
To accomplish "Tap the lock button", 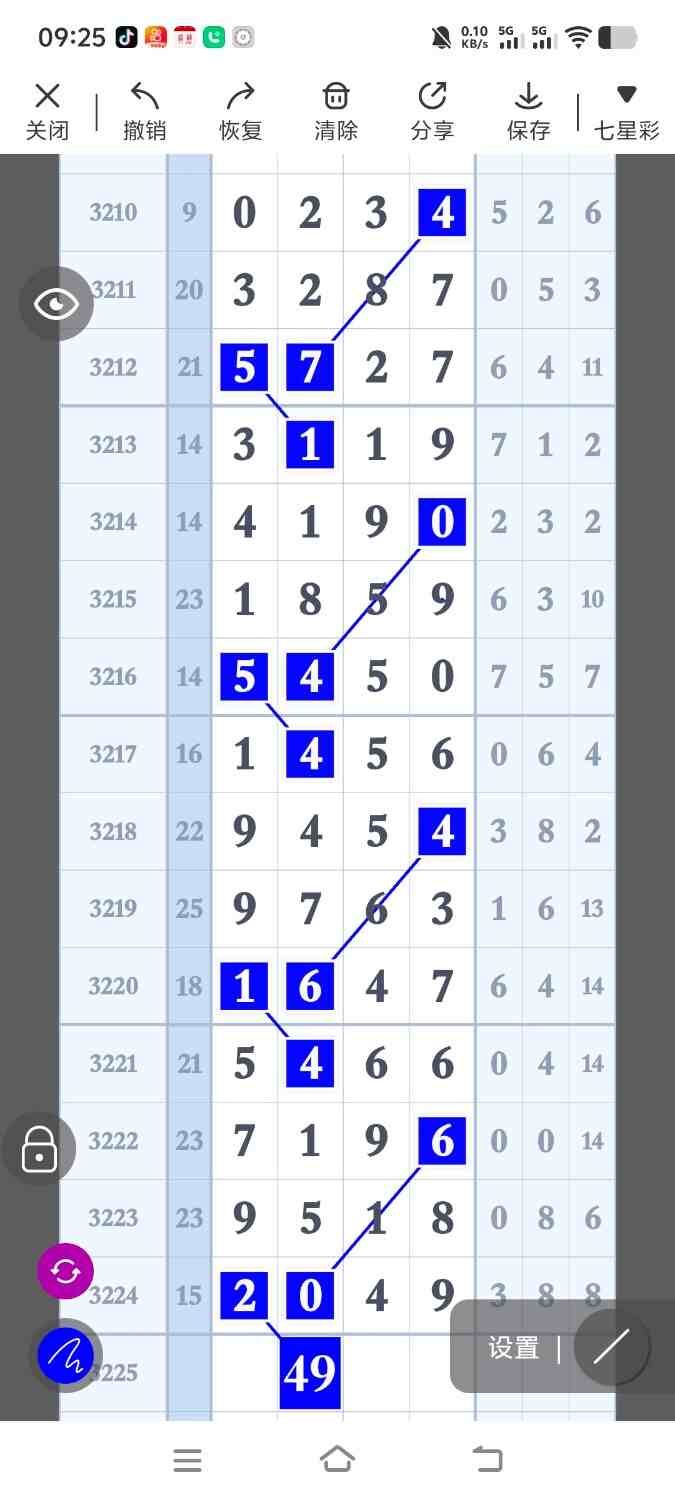I will (39, 1149).
